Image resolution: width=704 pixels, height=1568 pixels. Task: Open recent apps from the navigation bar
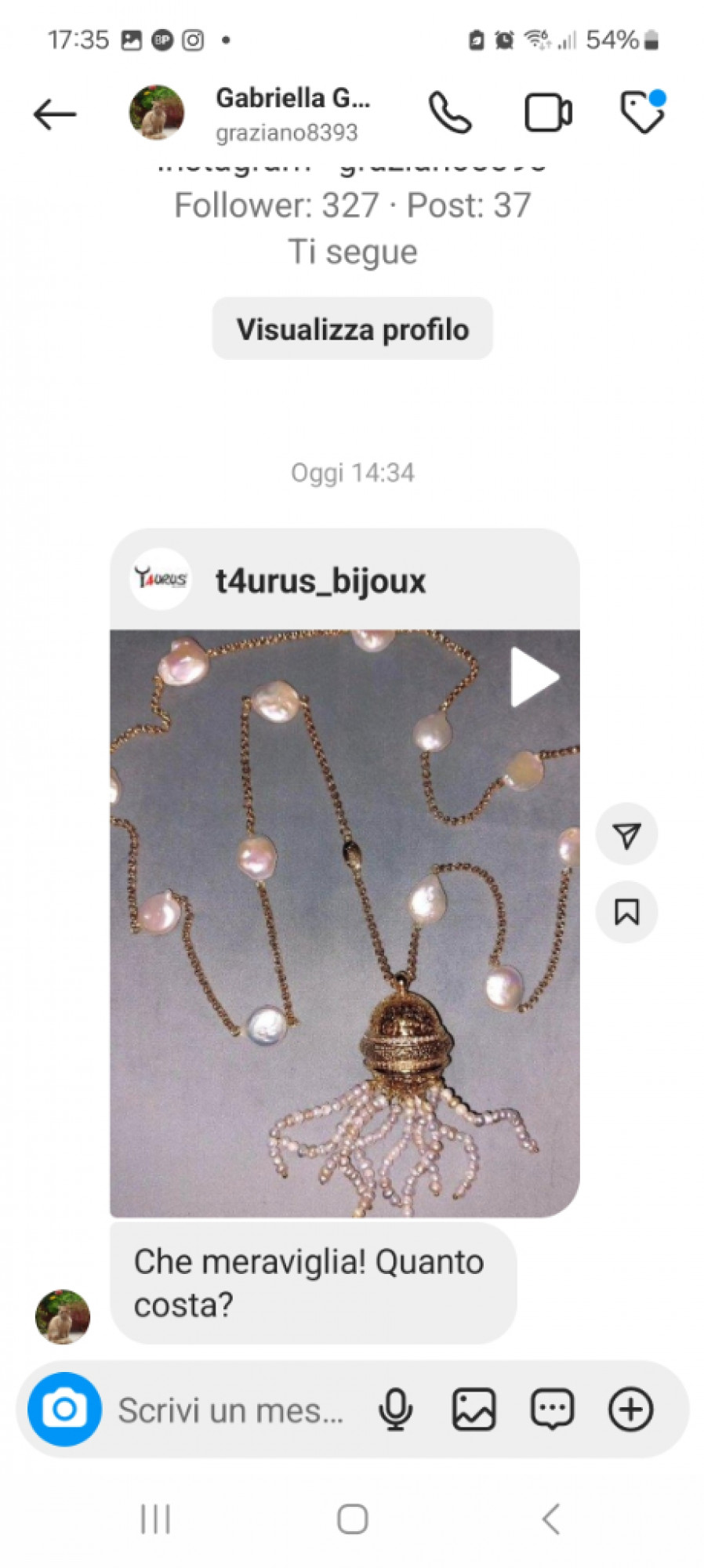coord(155,1519)
